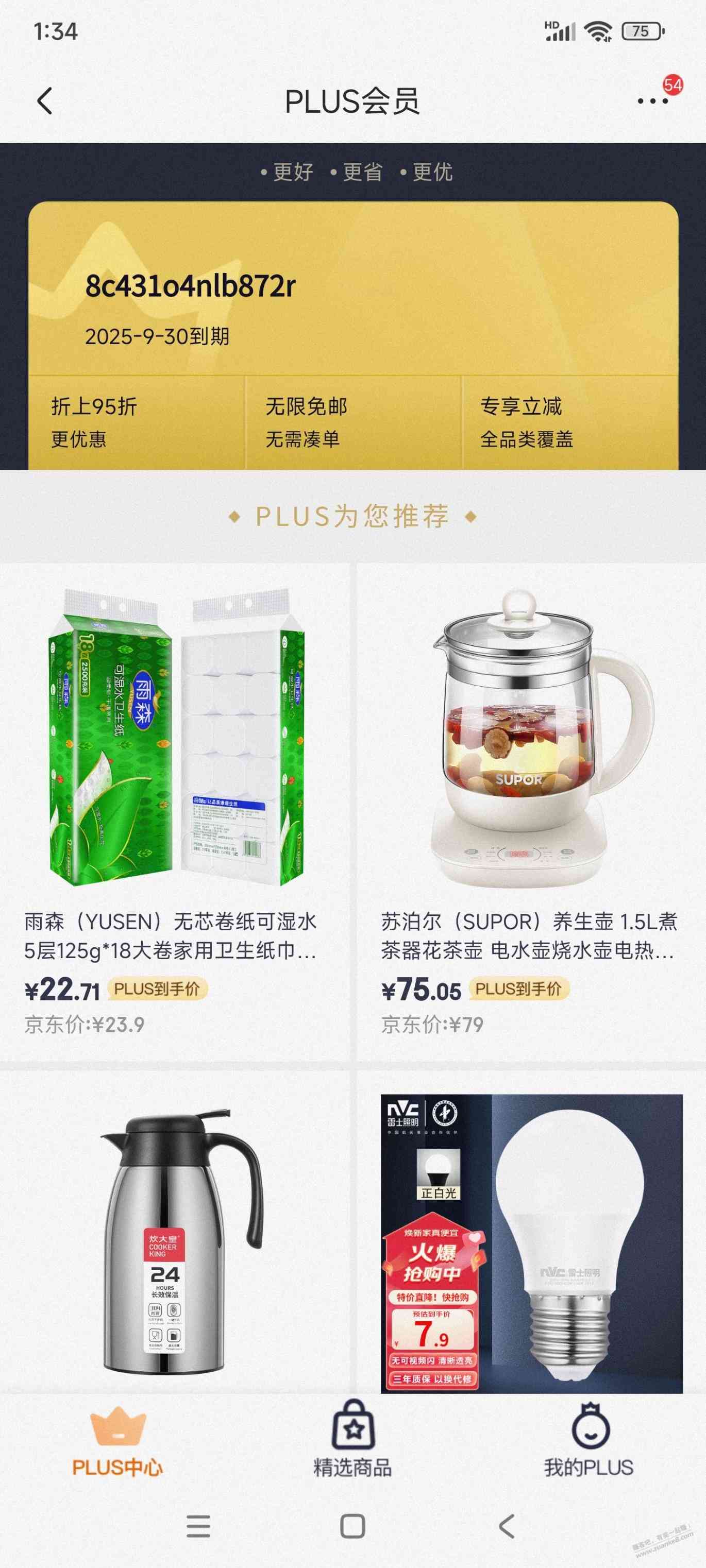Go back from PLUS会员 page
The image size is (706, 1568).
44,101
